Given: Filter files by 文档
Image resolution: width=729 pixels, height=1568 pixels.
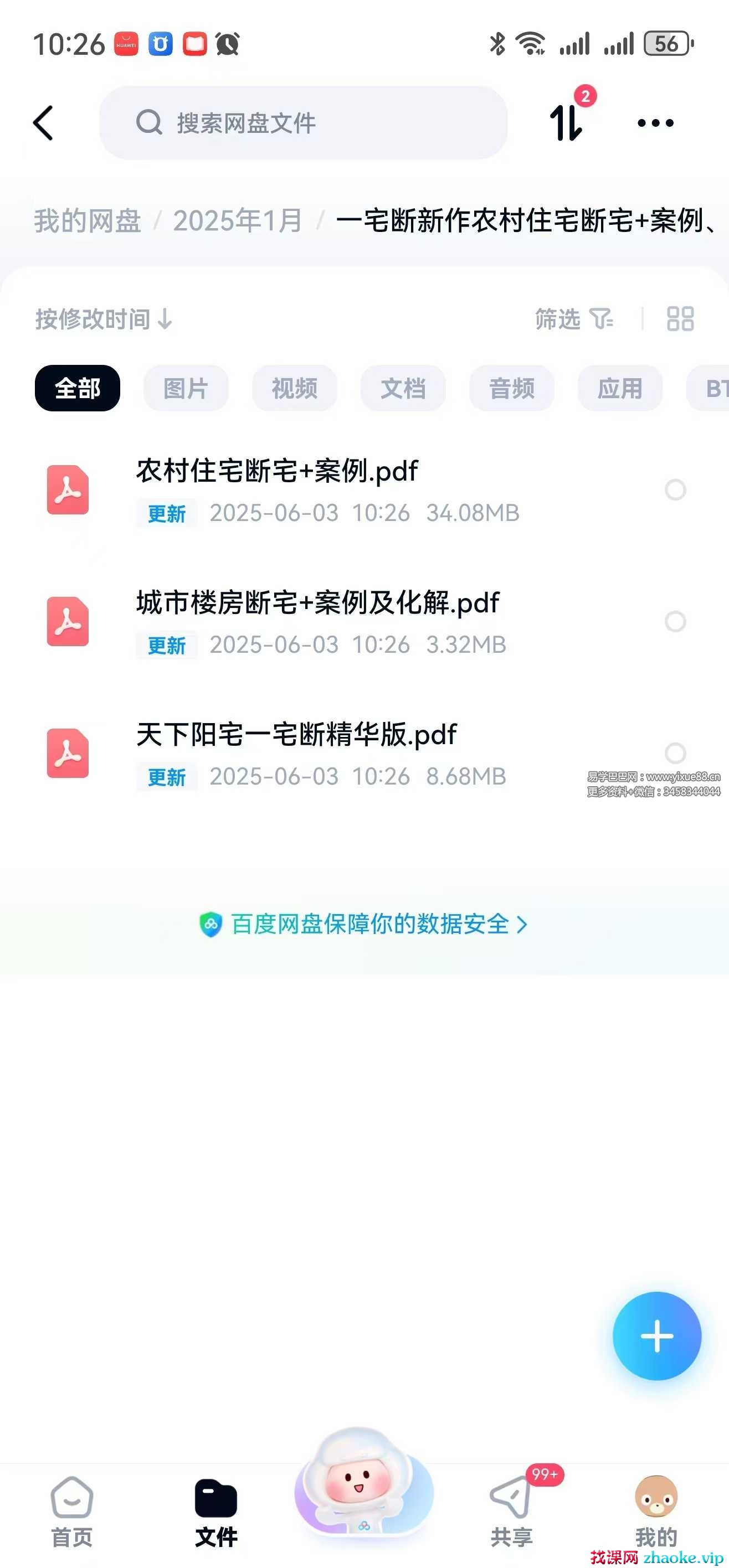Looking at the screenshot, I should click(x=403, y=388).
